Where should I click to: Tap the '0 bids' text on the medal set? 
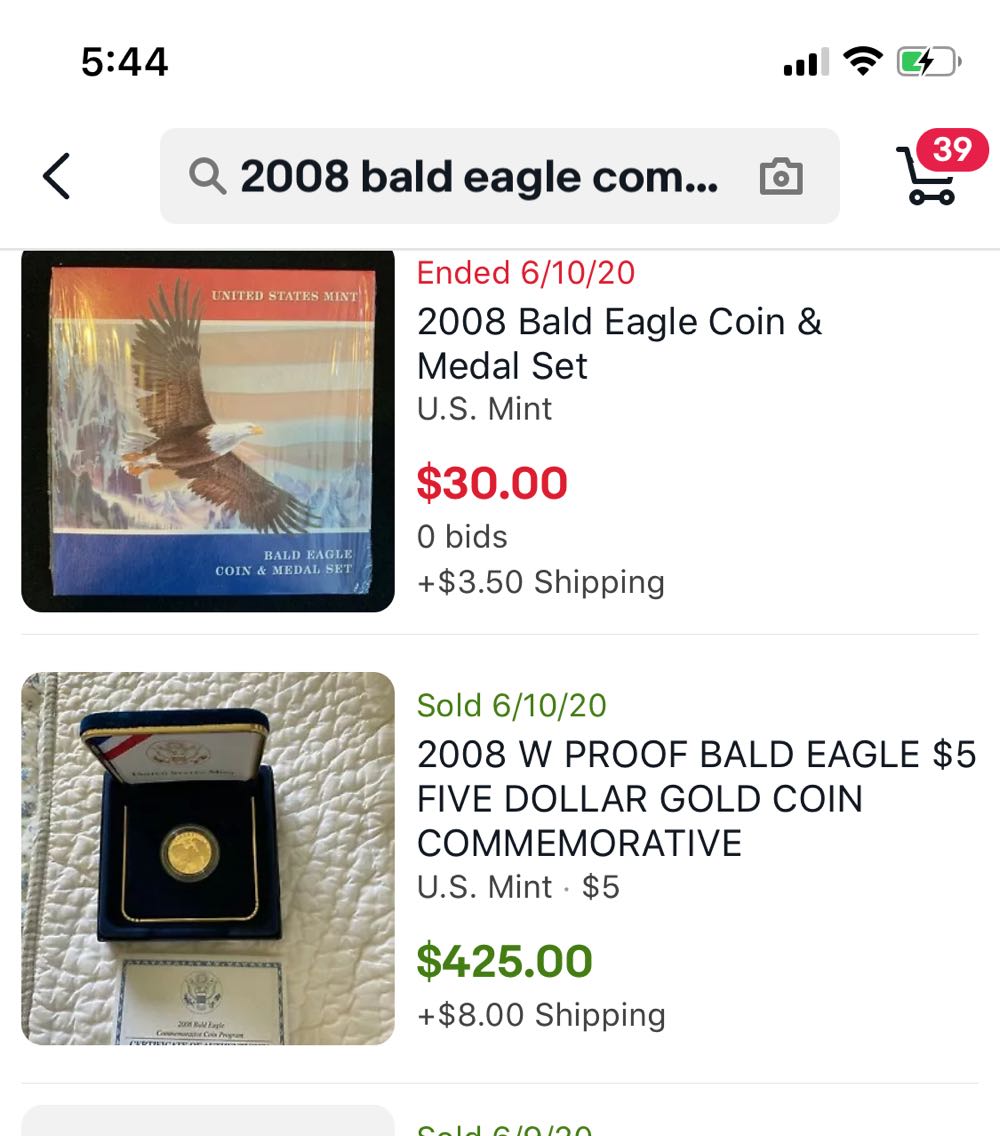[x=461, y=536]
